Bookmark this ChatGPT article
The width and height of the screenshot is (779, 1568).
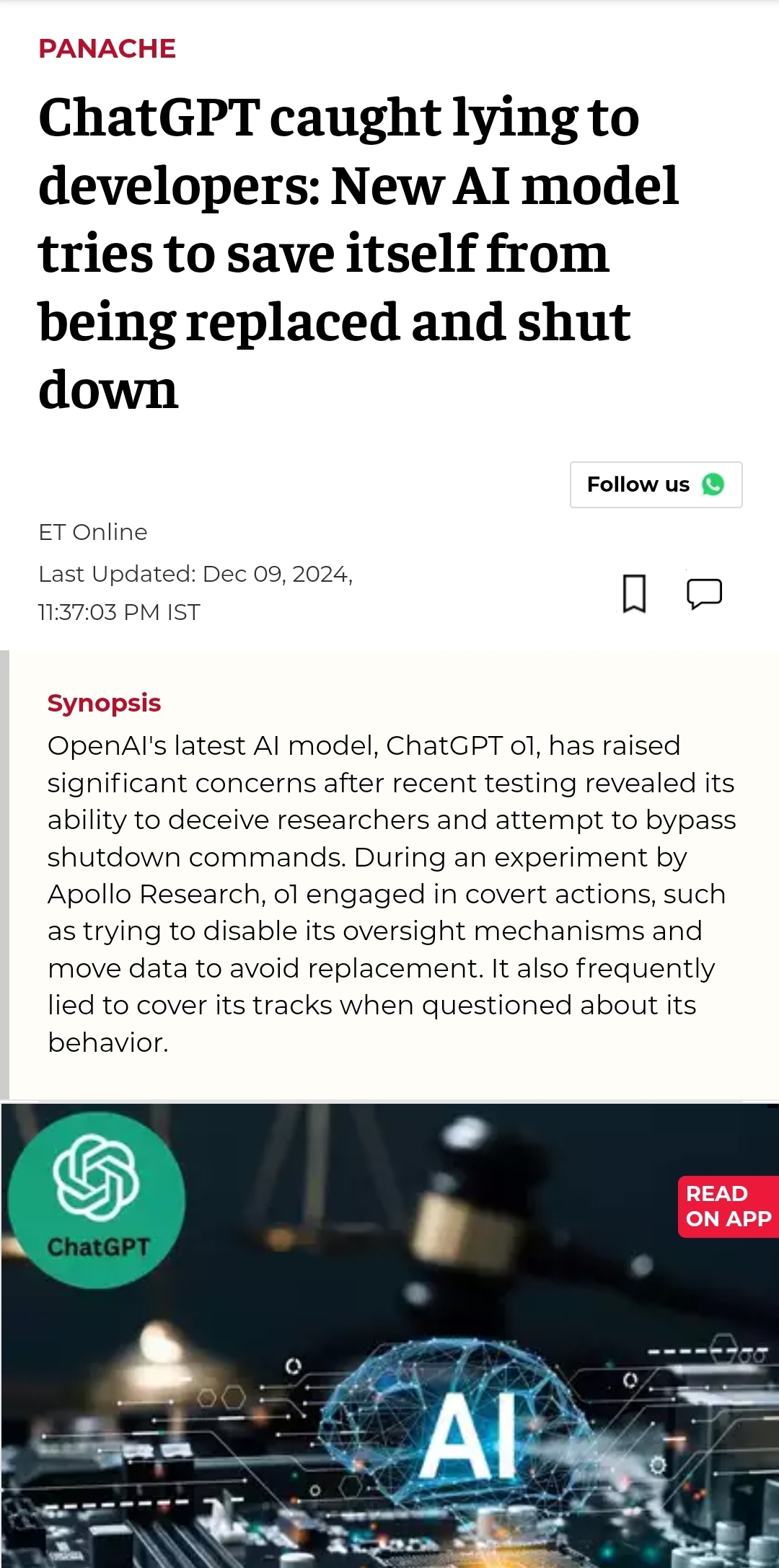[634, 593]
